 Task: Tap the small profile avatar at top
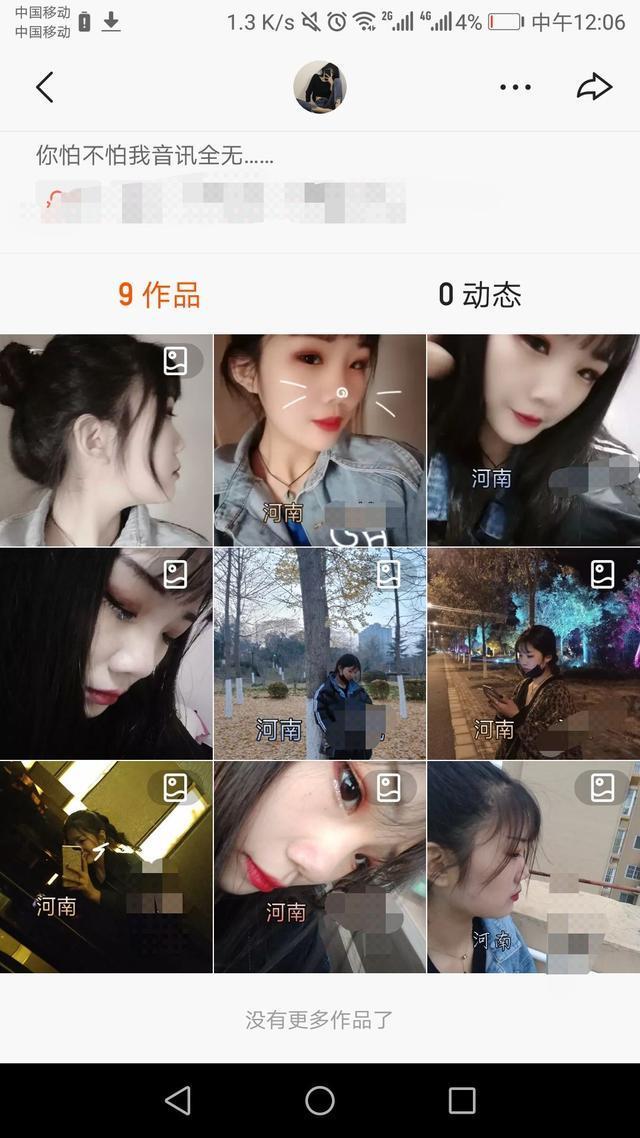coord(320,88)
